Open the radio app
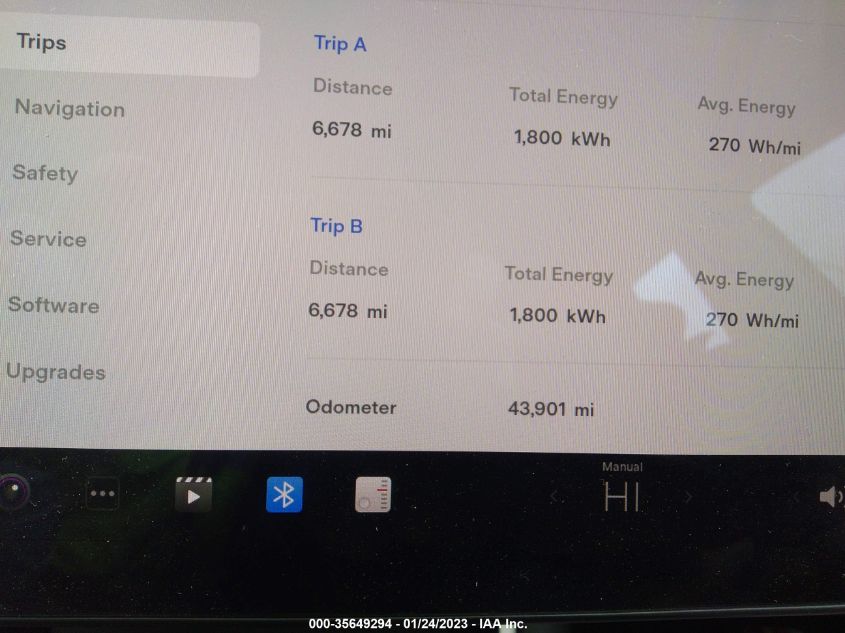This screenshot has width=845, height=633. [373, 495]
